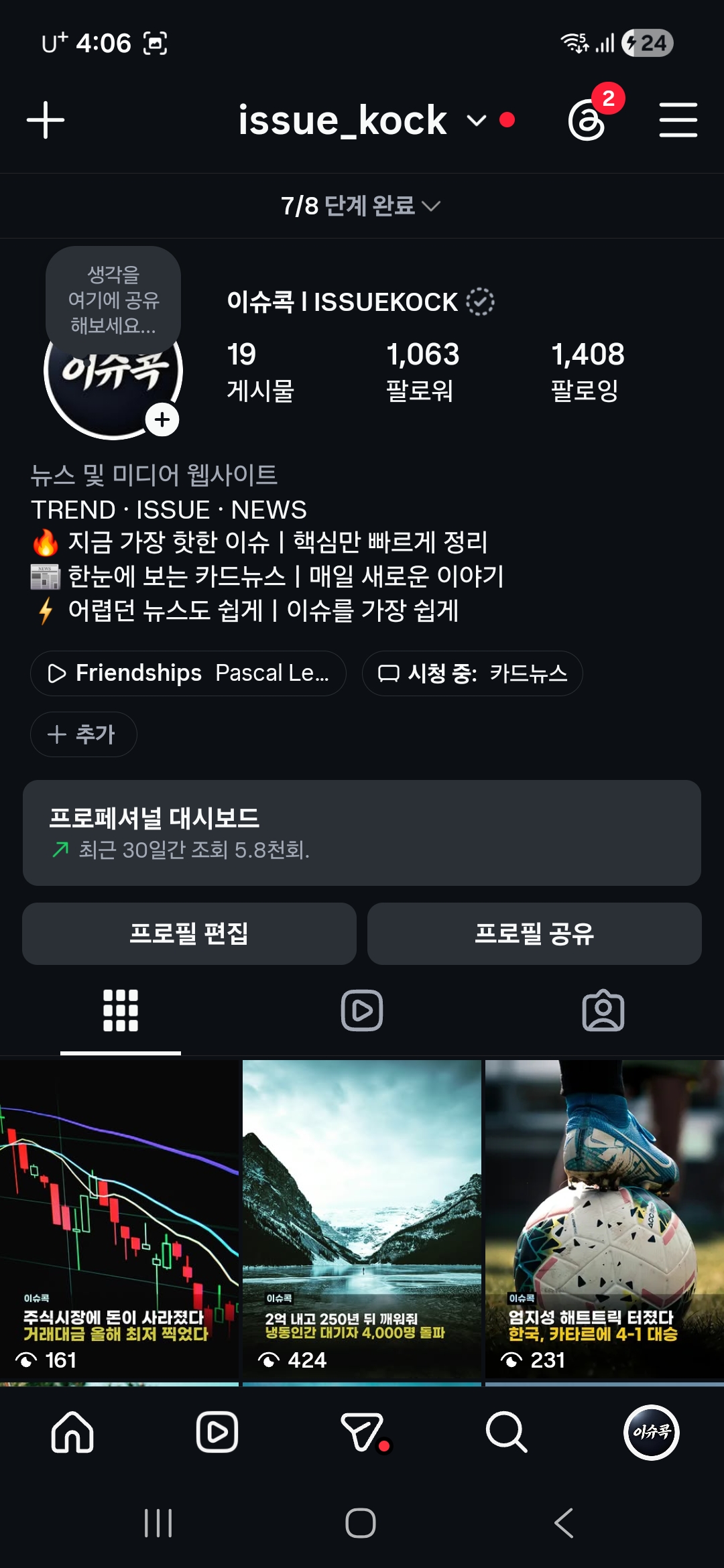Go to the search tab in bottom navigation

[x=506, y=1433]
